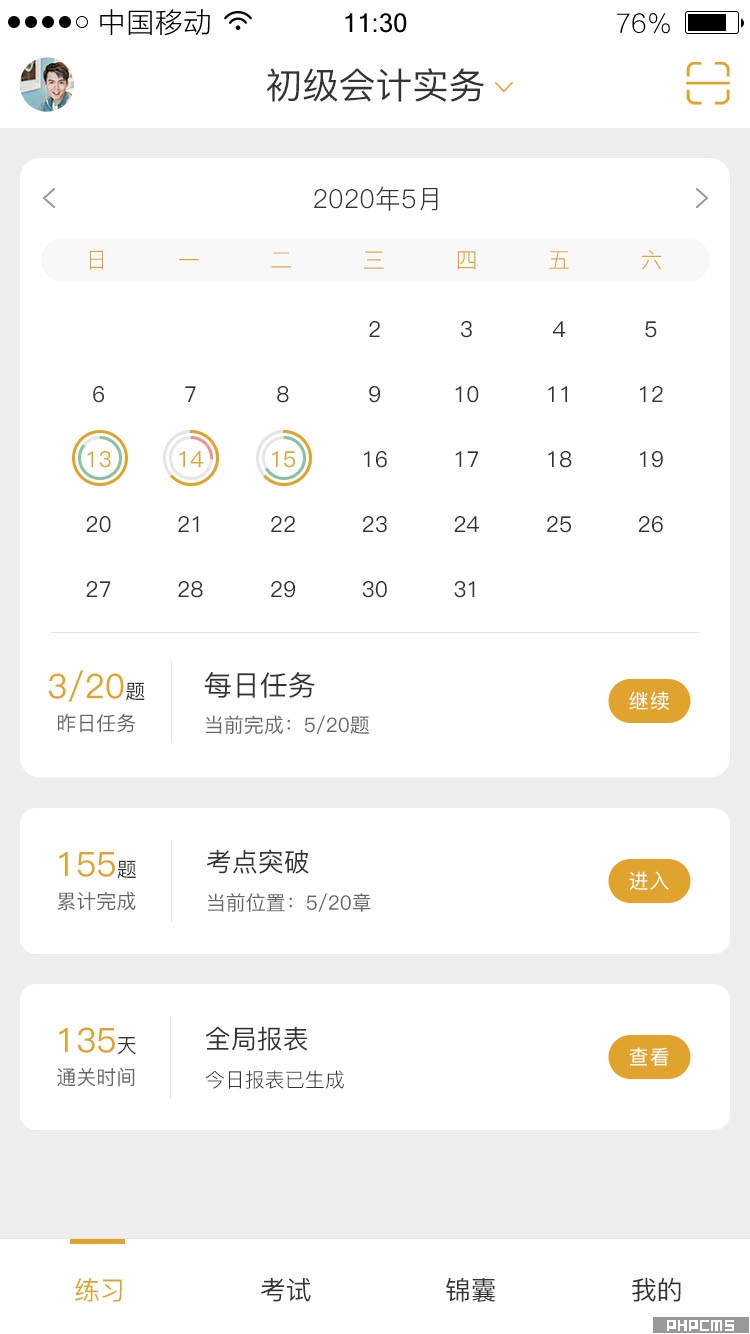The image size is (750, 1334).
Task: Switch to the 锦囊 tab
Action: click(x=470, y=1290)
